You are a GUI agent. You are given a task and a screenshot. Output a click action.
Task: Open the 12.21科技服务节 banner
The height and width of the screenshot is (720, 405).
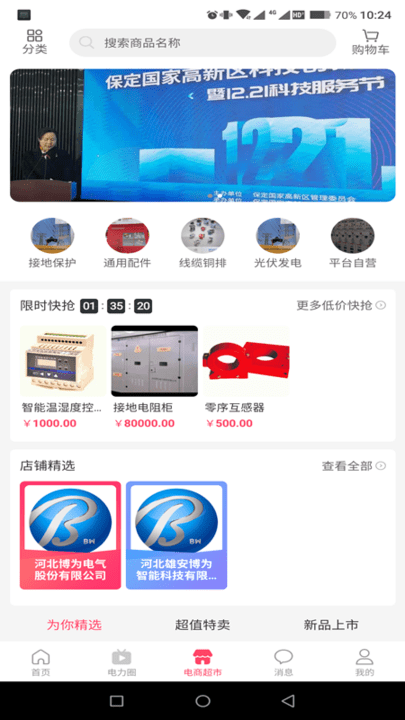202,135
